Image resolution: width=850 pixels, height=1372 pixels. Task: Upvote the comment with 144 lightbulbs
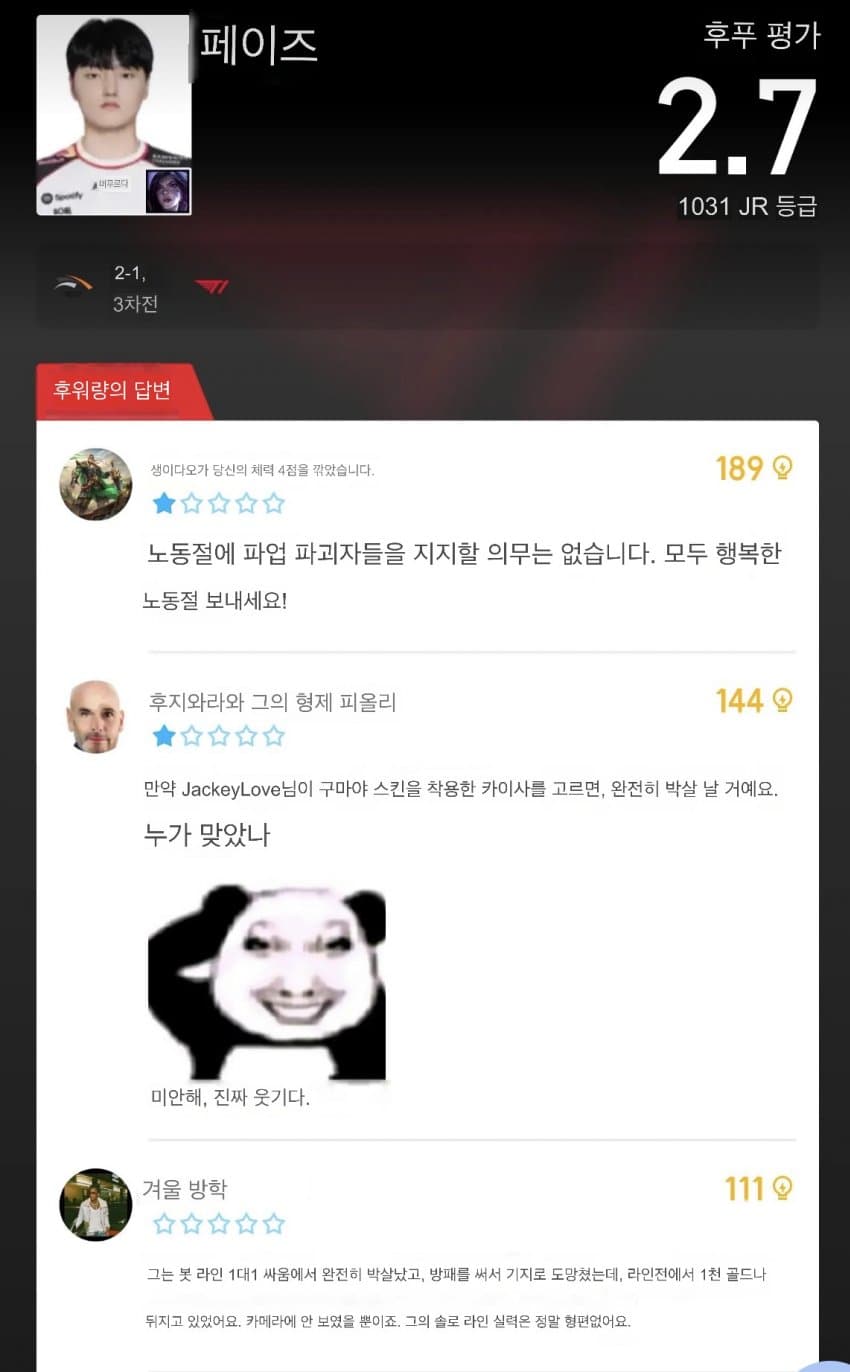(783, 701)
